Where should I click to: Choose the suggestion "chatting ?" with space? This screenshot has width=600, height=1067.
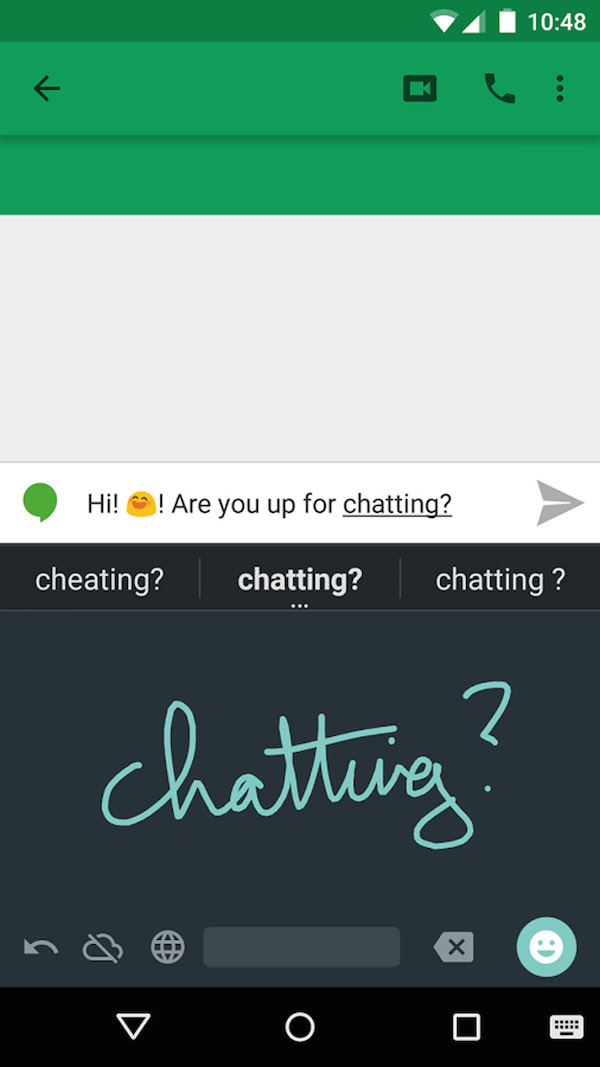500,579
